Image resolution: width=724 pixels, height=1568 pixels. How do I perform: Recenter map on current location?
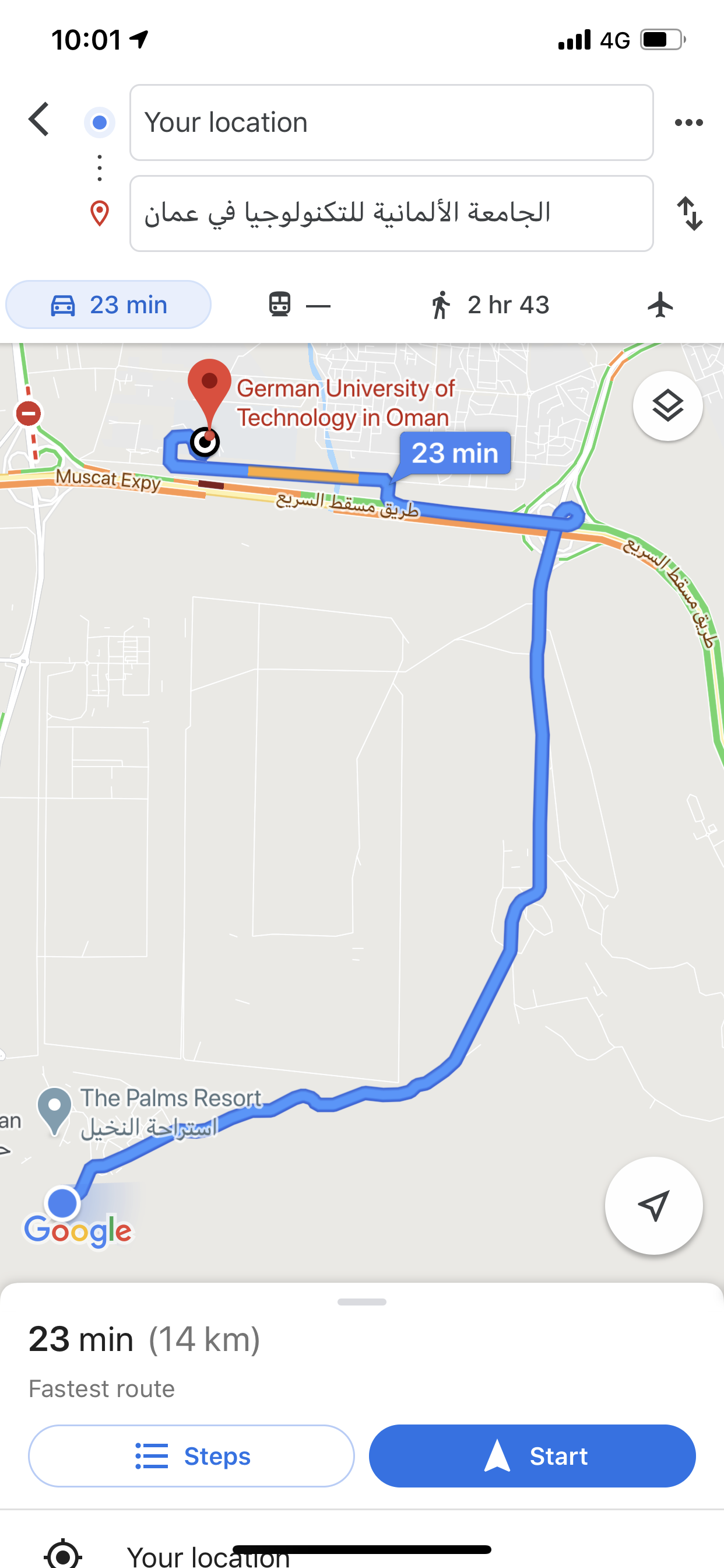point(653,1205)
